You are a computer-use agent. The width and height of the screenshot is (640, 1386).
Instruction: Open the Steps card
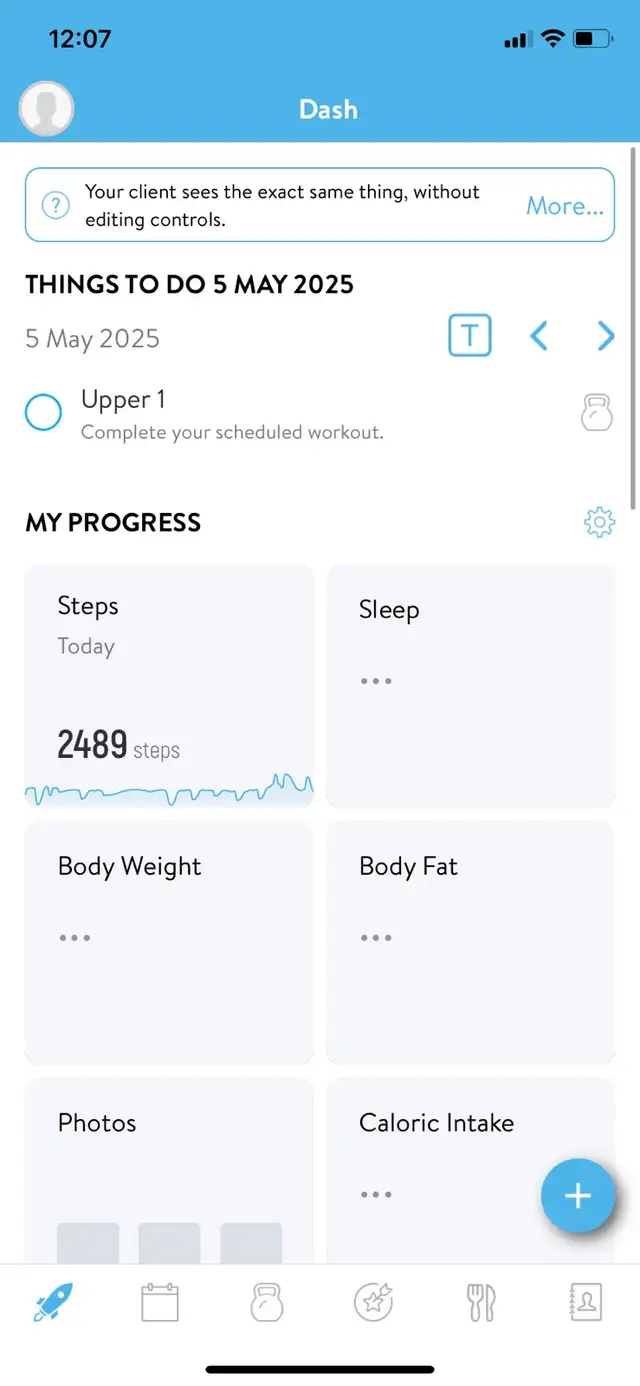coord(169,686)
